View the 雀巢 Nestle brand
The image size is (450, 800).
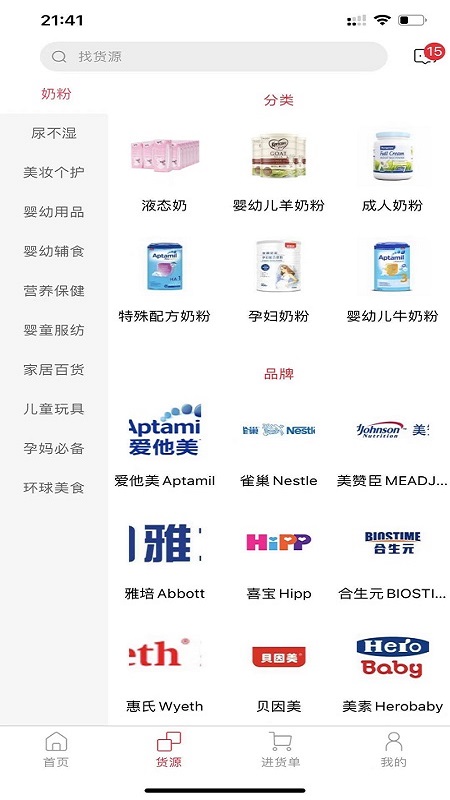[279, 445]
